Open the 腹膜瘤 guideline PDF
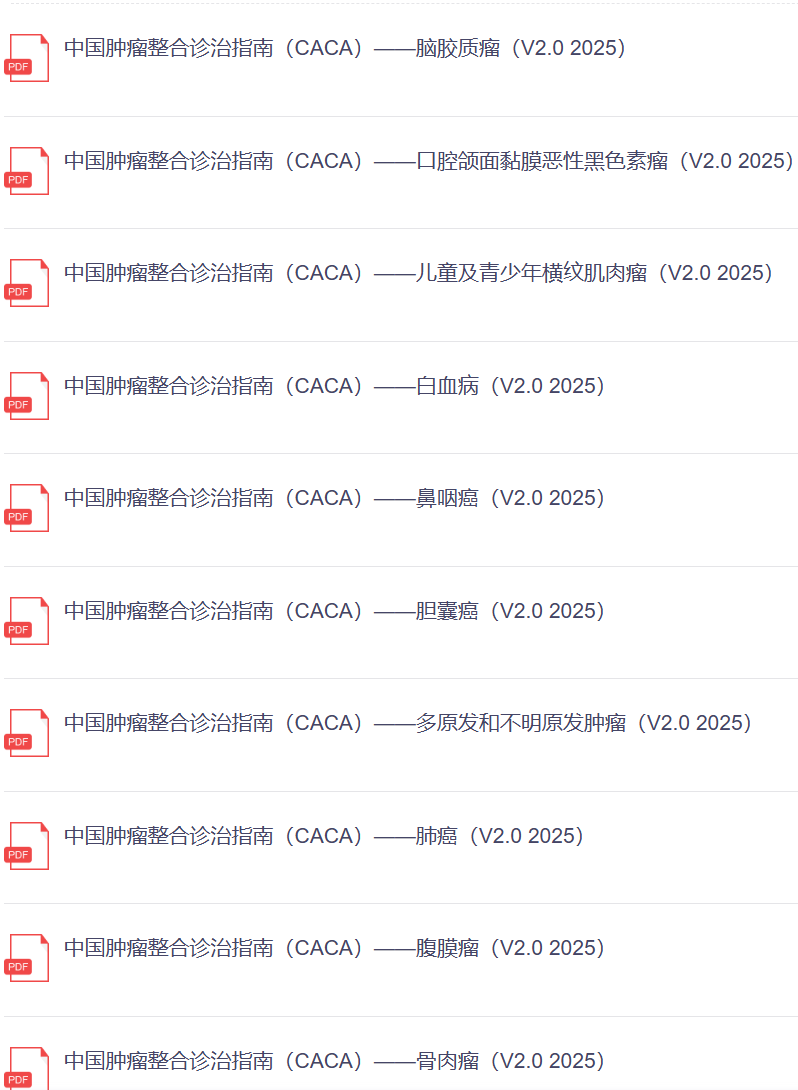 pyautogui.click(x=334, y=948)
